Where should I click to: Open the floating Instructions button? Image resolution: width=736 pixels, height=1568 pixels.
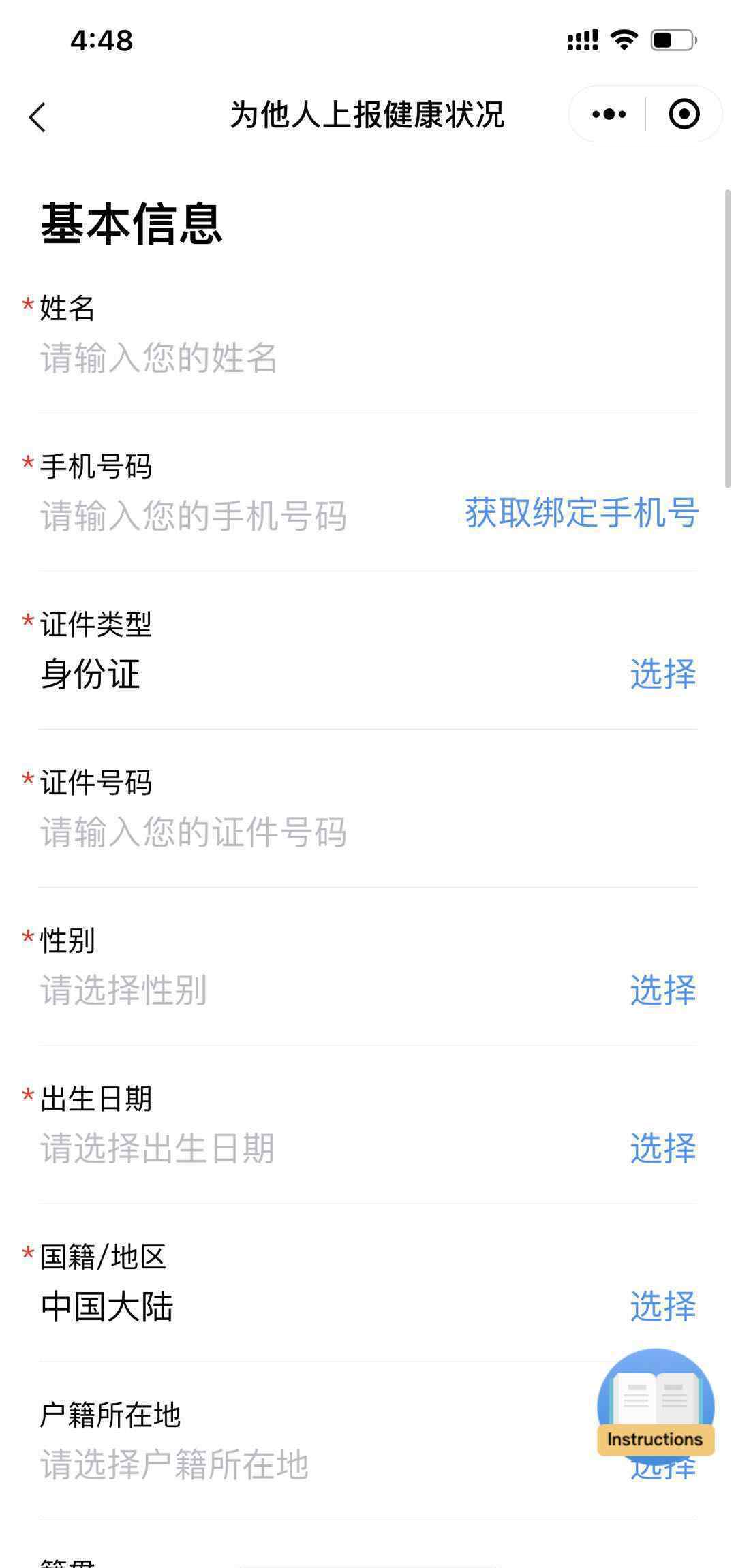(656, 1403)
